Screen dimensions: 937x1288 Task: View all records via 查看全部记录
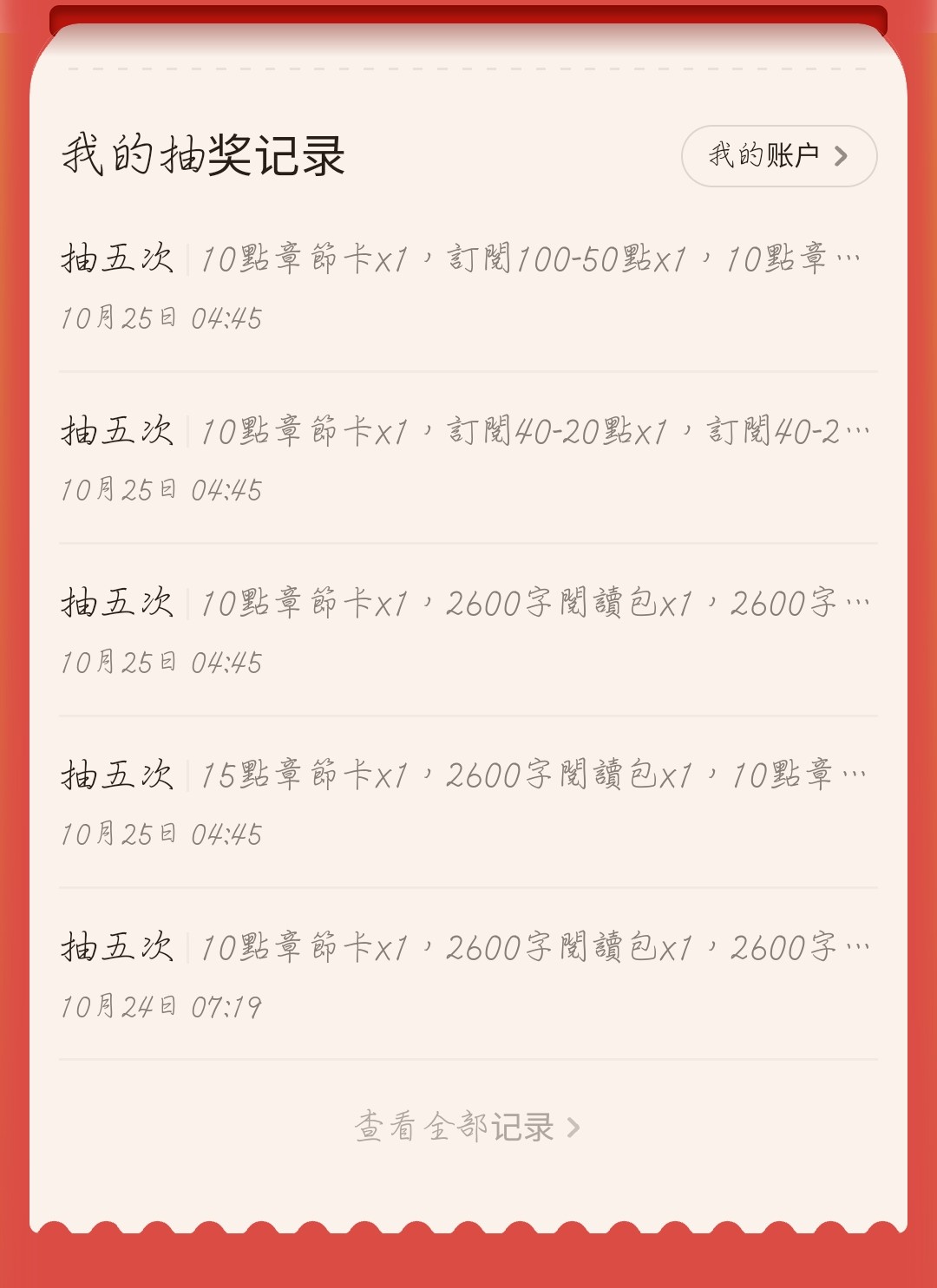click(467, 1127)
